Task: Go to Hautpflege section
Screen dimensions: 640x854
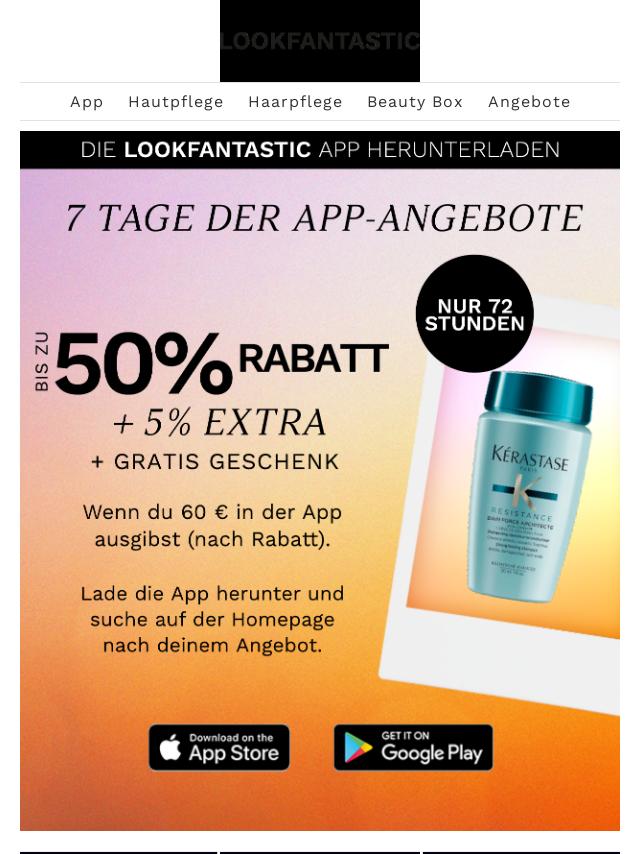Action: (176, 102)
